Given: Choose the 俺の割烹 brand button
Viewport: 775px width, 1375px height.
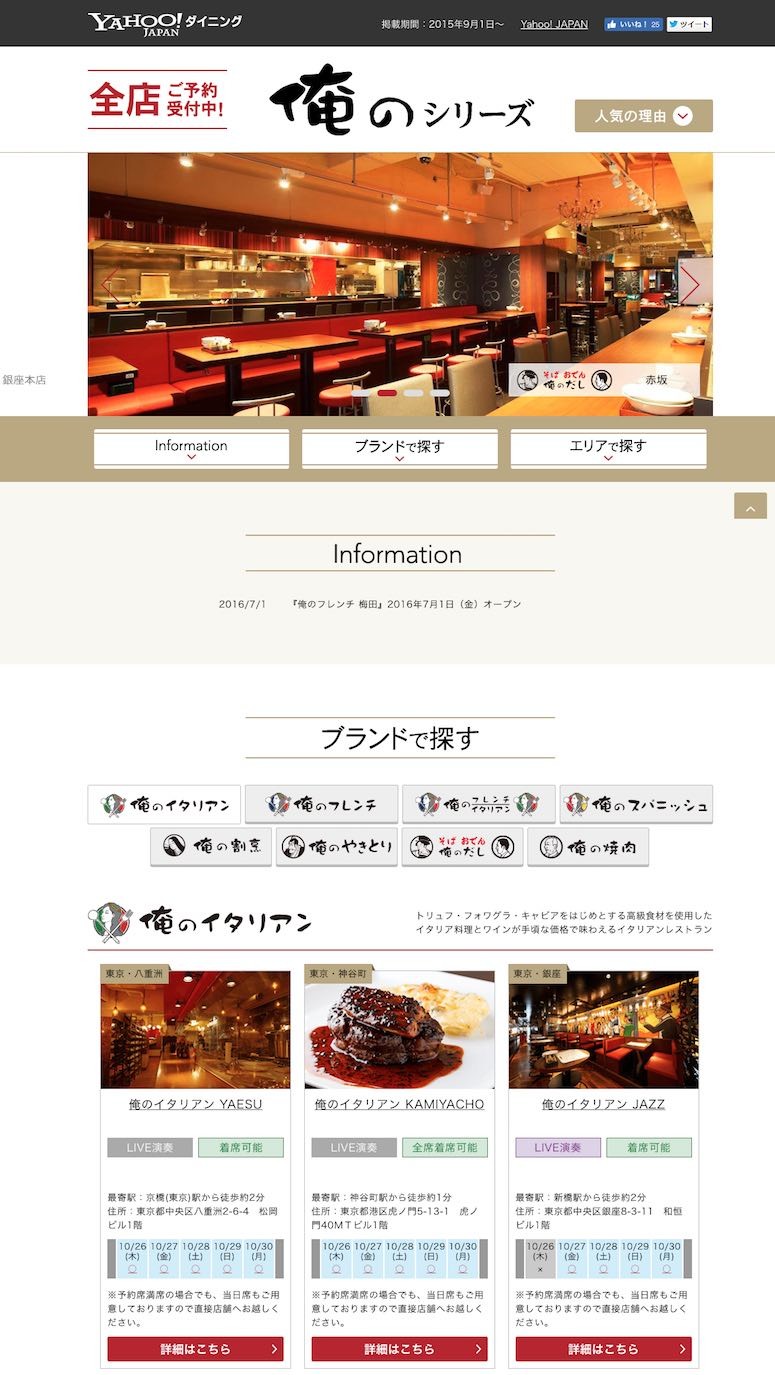Looking at the screenshot, I should [211, 846].
